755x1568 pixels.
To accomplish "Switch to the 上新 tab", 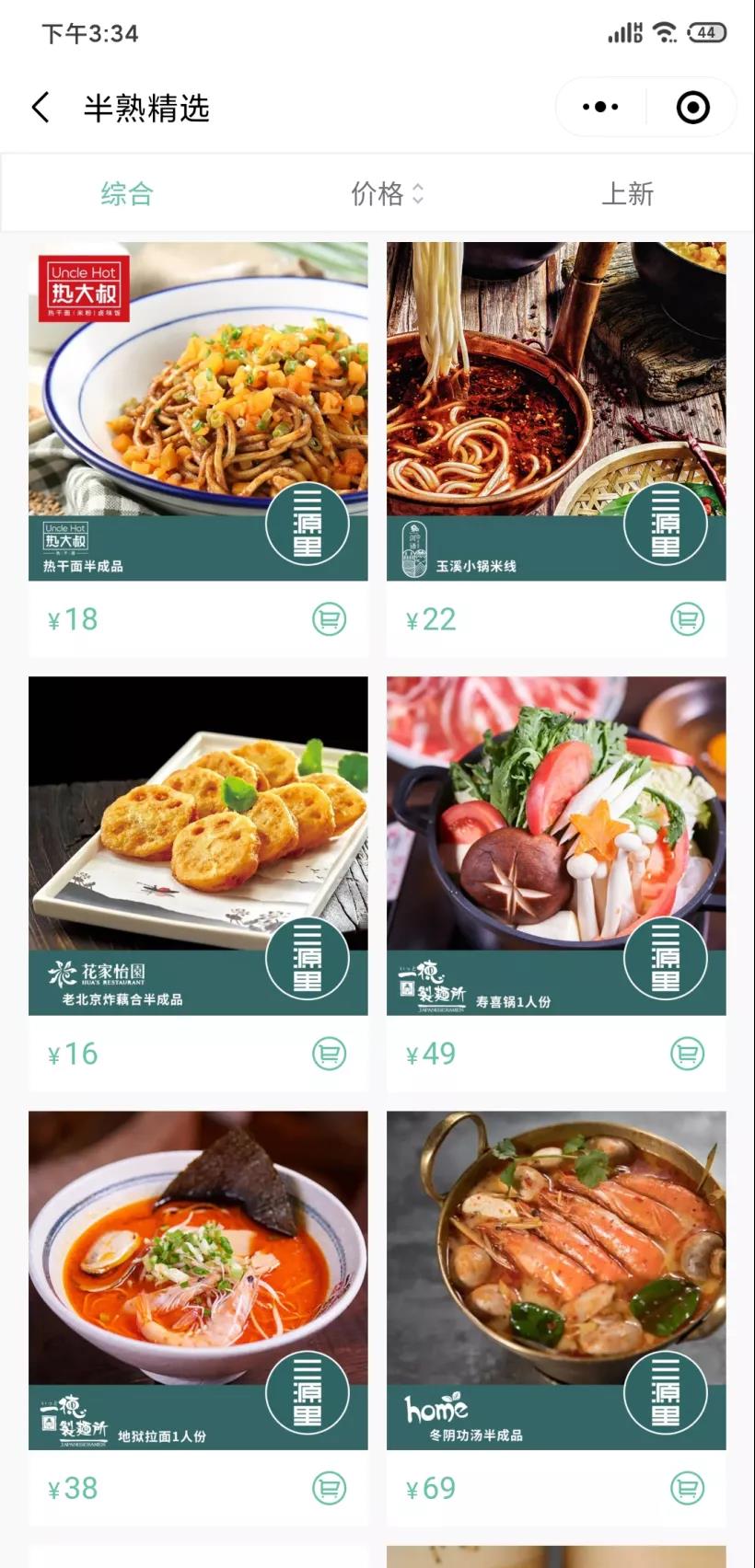I will click(x=630, y=194).
